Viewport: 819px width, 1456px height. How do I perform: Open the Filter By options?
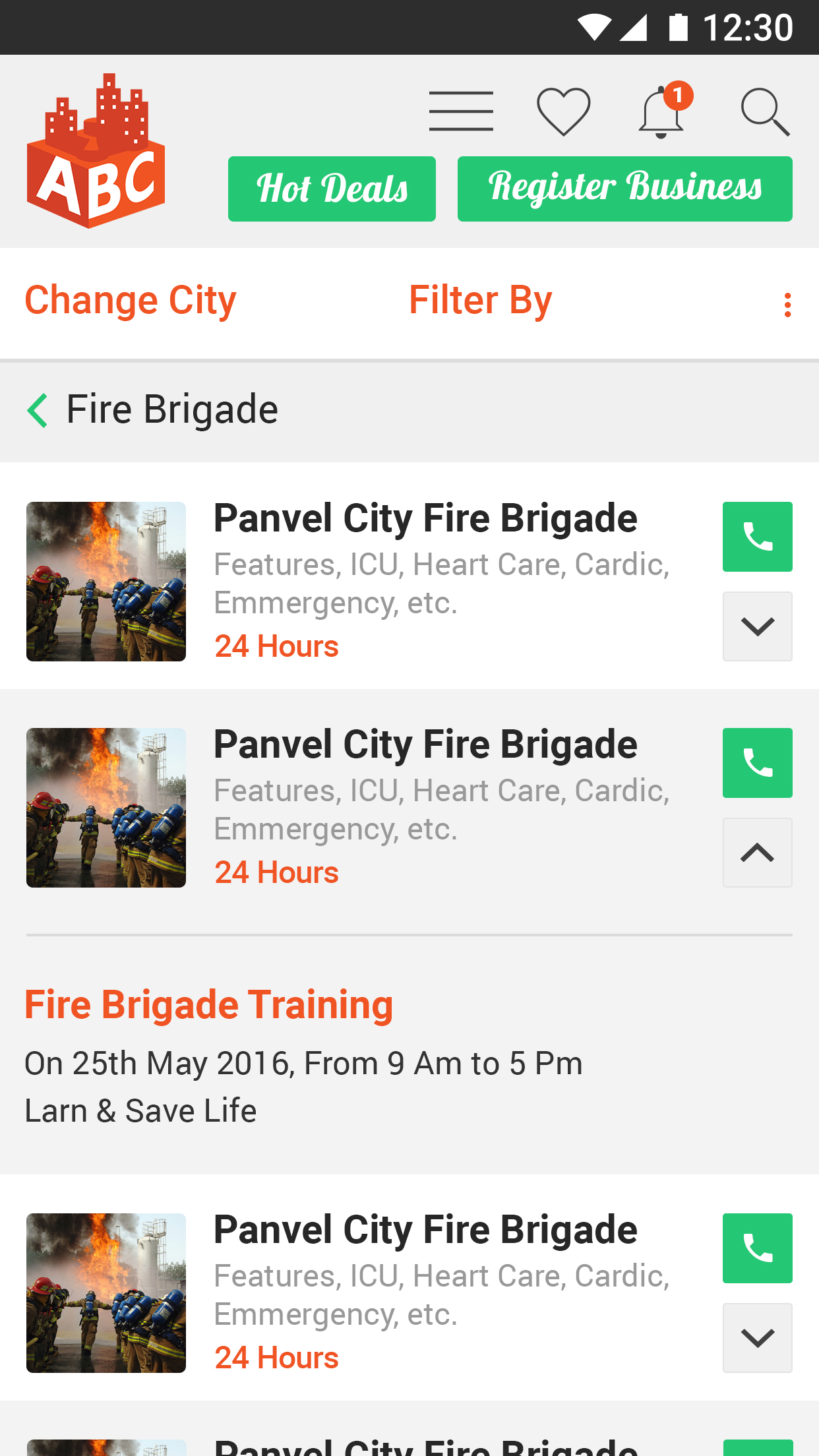(x=480, y=301)
